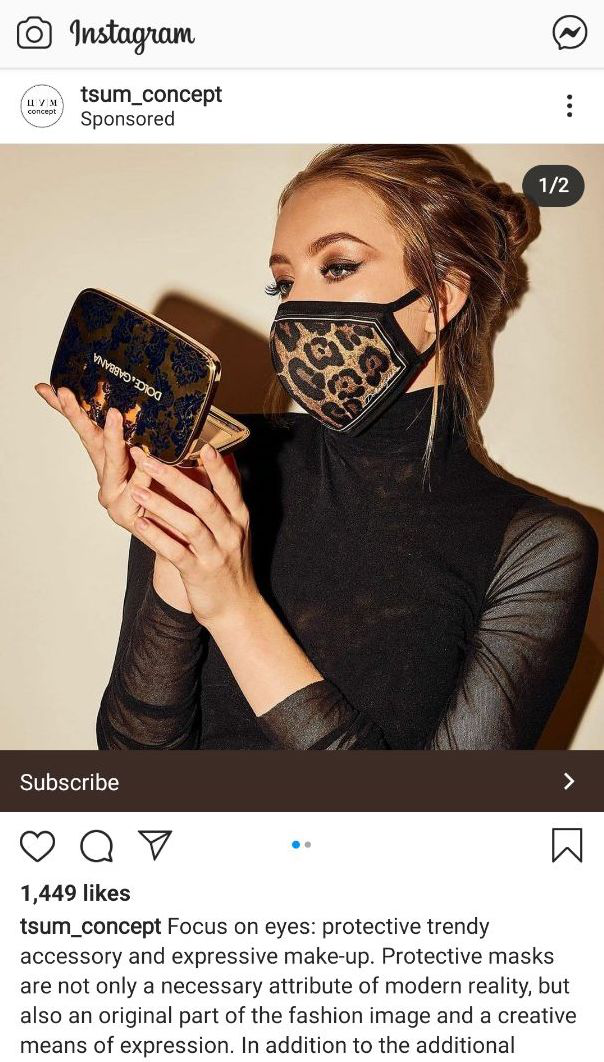Share the post via paper plane

pyautogui.click(x=155, y=845)
